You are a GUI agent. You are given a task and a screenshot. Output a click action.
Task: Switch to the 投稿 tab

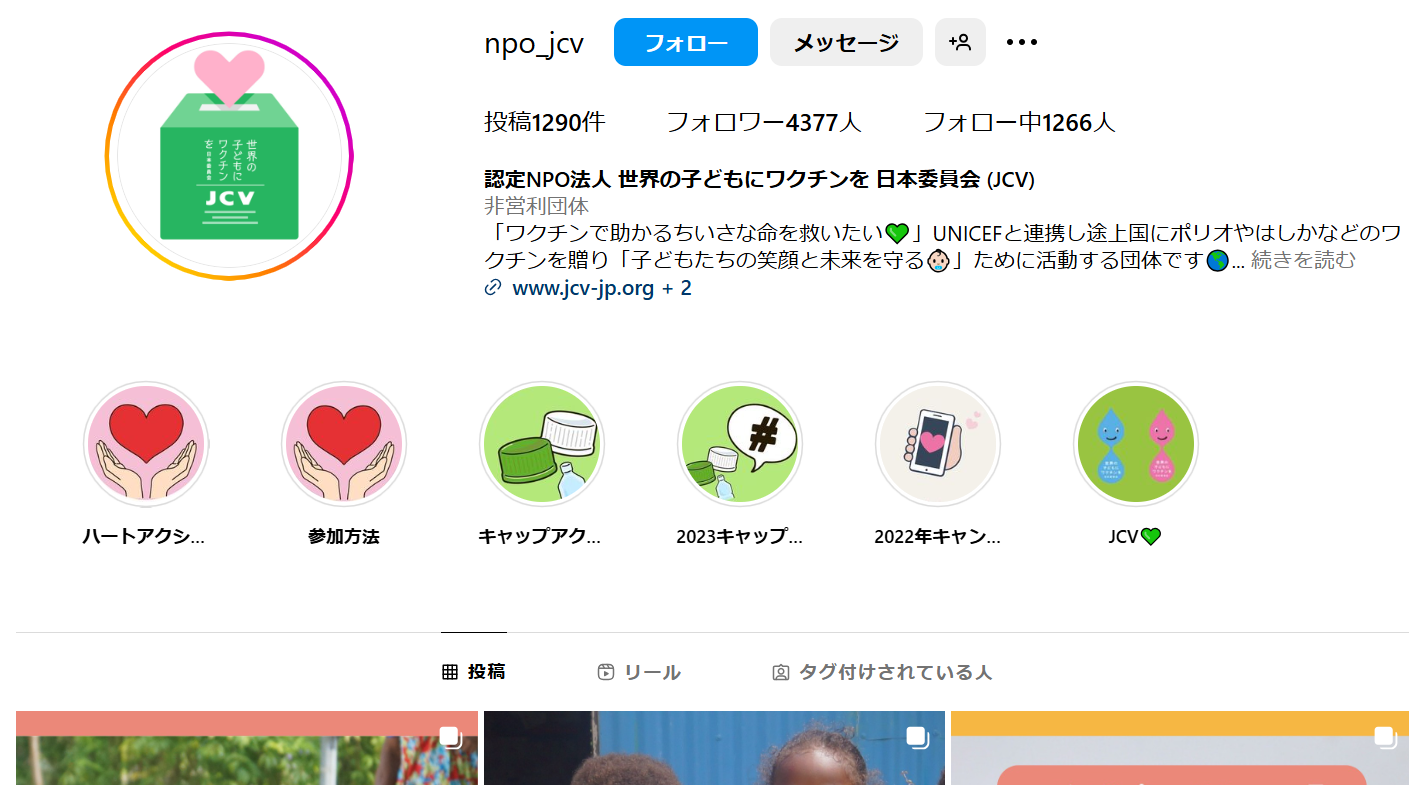click(x=474, y=672)
